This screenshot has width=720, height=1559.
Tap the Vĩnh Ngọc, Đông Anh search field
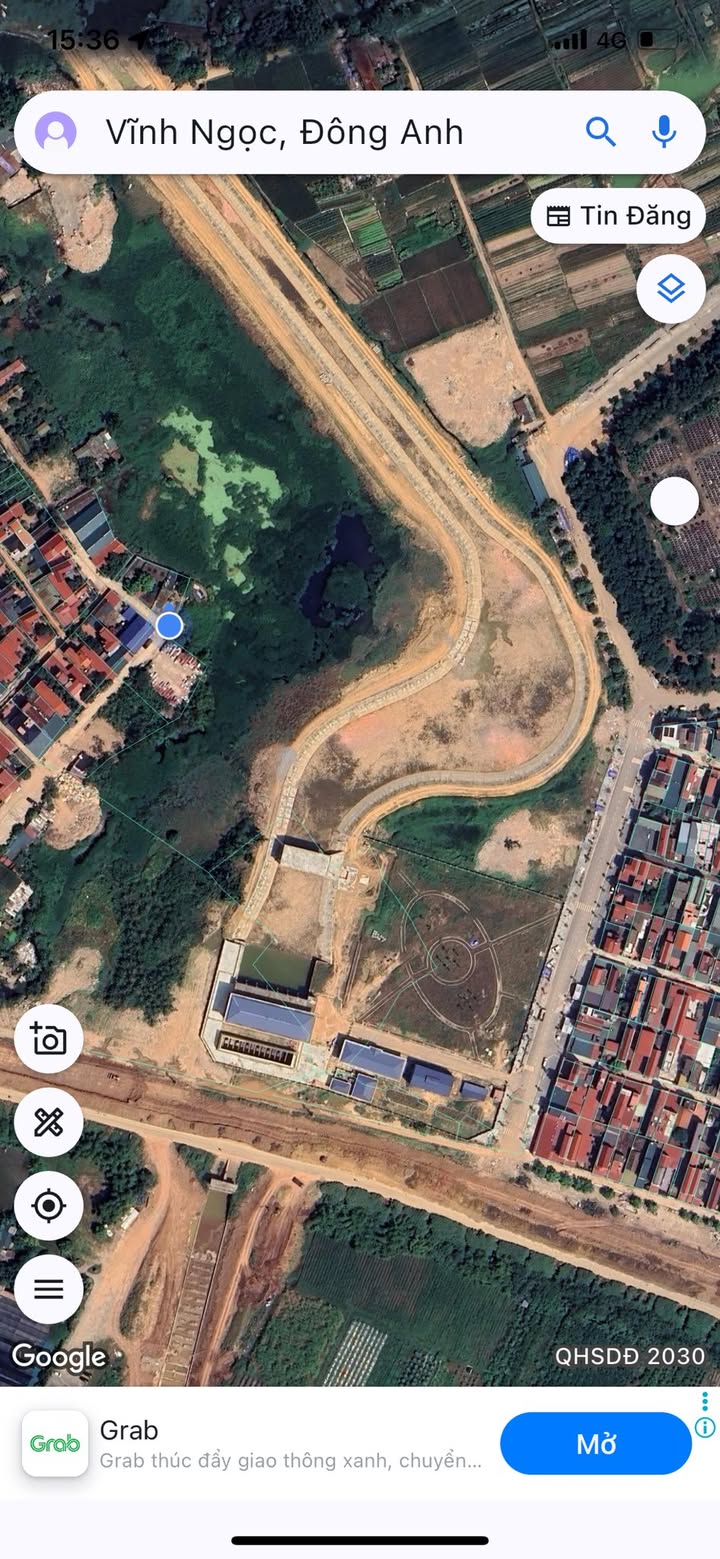pyautogui.click(x=285, y=132)
